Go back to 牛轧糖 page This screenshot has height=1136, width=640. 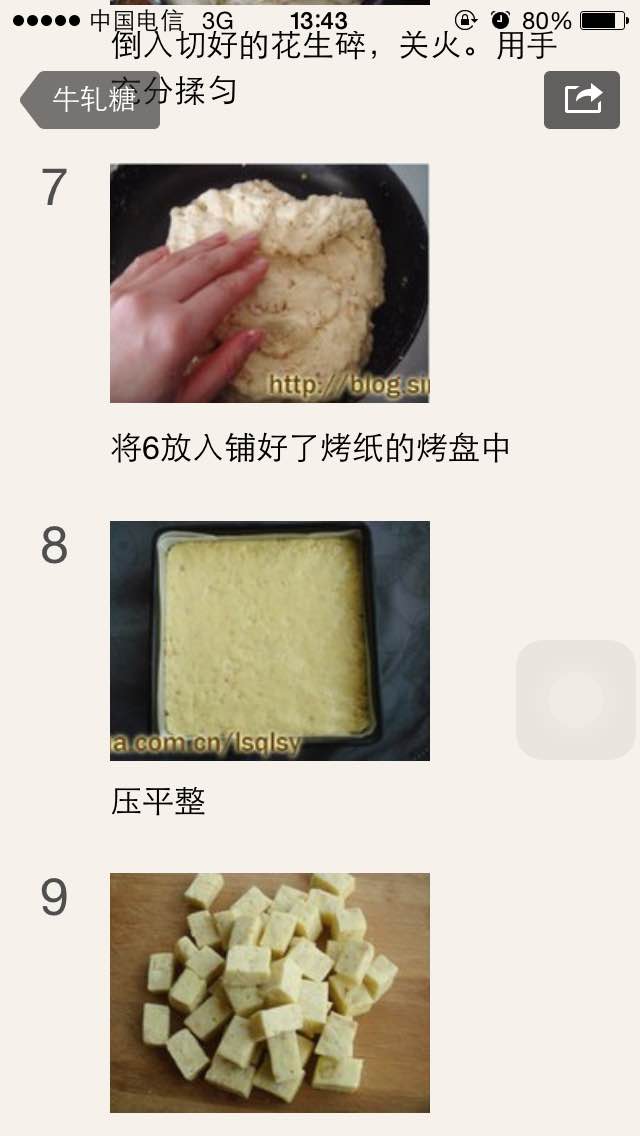click(x=90, y=100)
